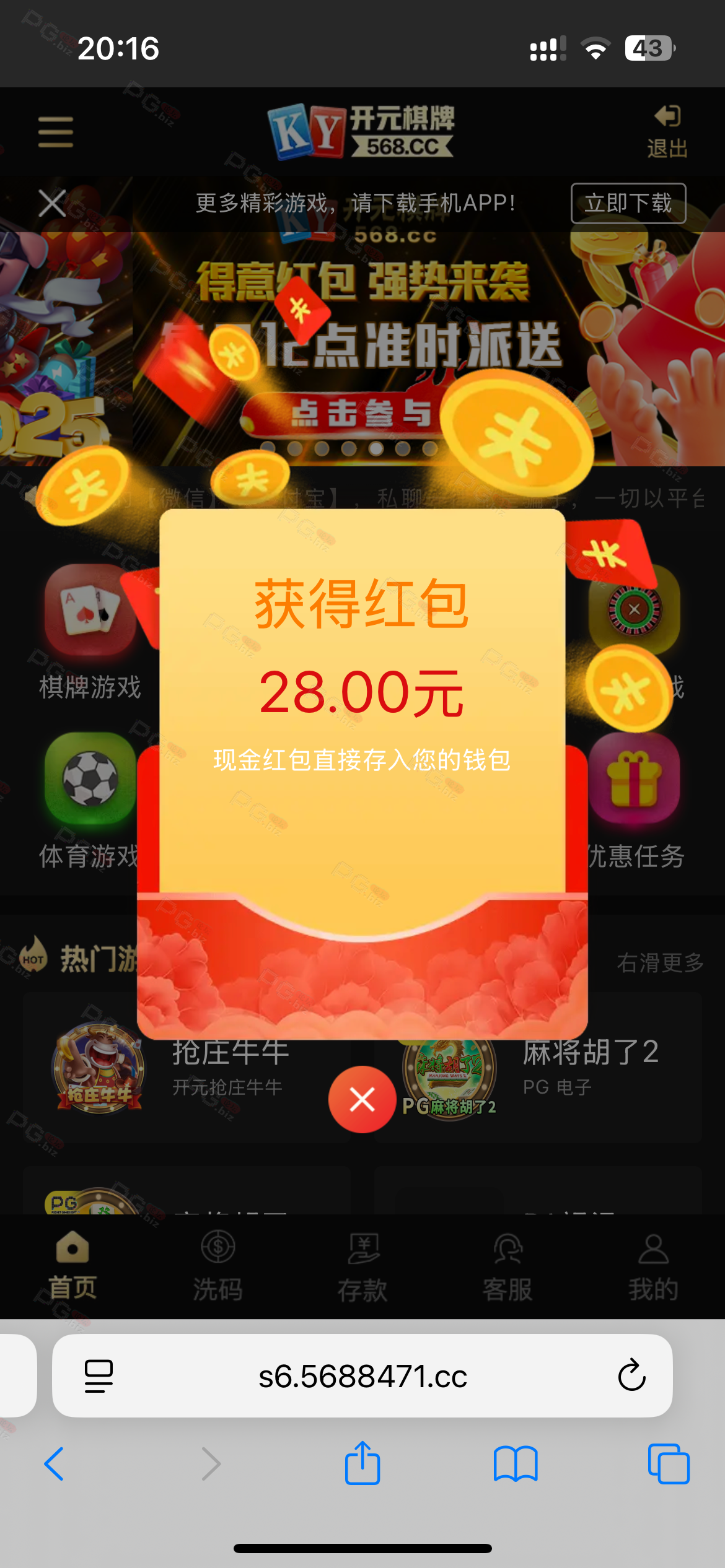Show open Safari tabs
Screen dimensions: 725x1568
coord(669,1464)
